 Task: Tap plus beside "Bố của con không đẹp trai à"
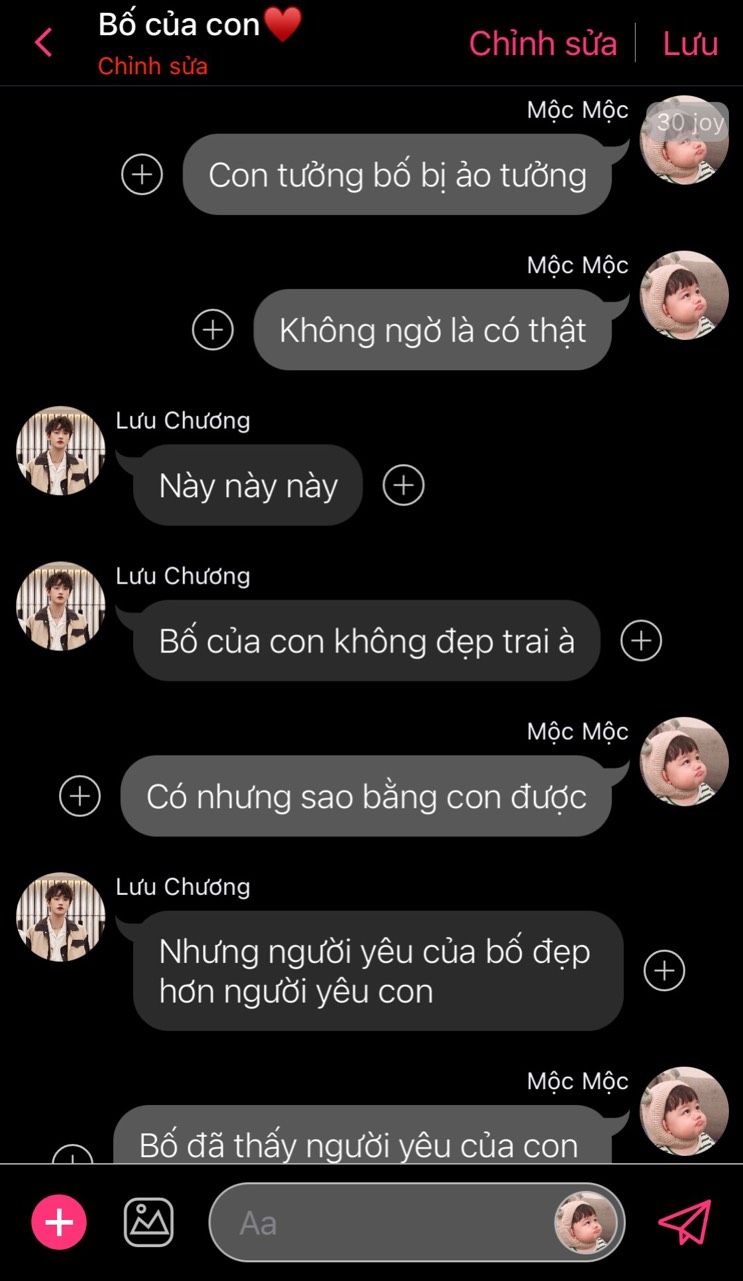[641, 641]
